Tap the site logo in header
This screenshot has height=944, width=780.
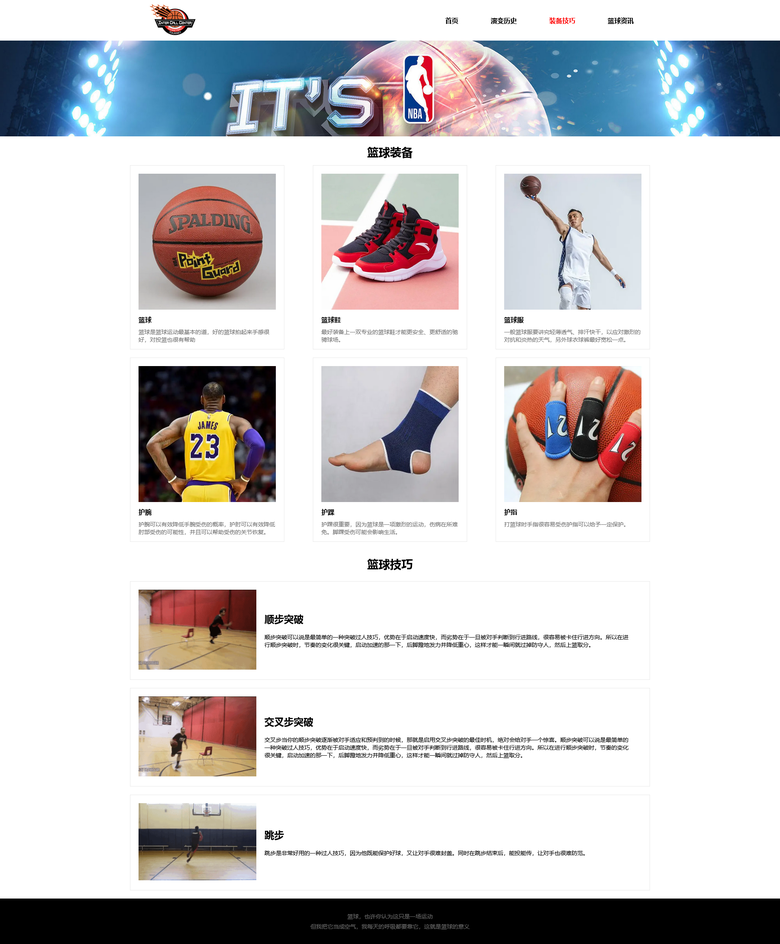click(x=173, y=19)
